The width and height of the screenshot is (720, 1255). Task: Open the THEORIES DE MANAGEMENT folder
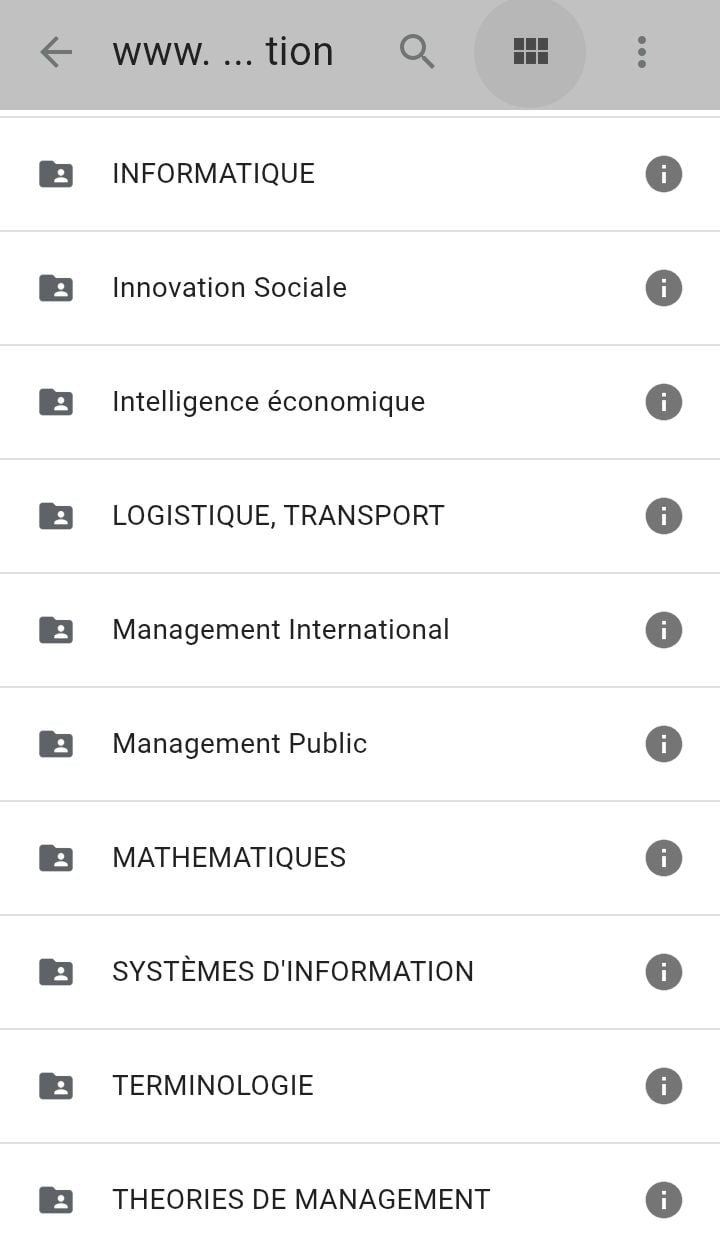pyautogui.click(x=301, y=1200)
